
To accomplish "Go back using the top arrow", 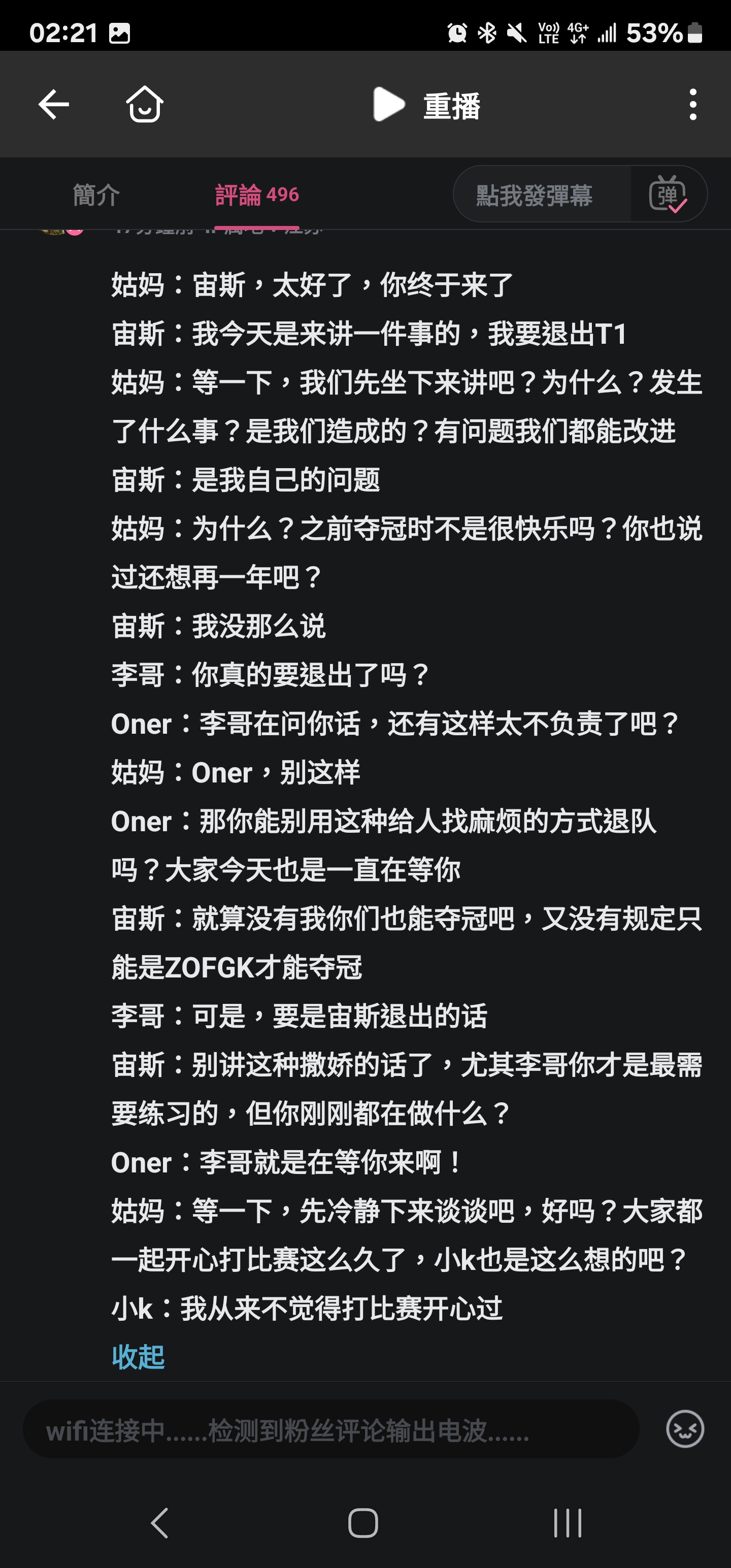I will click(x=54, y=105).
